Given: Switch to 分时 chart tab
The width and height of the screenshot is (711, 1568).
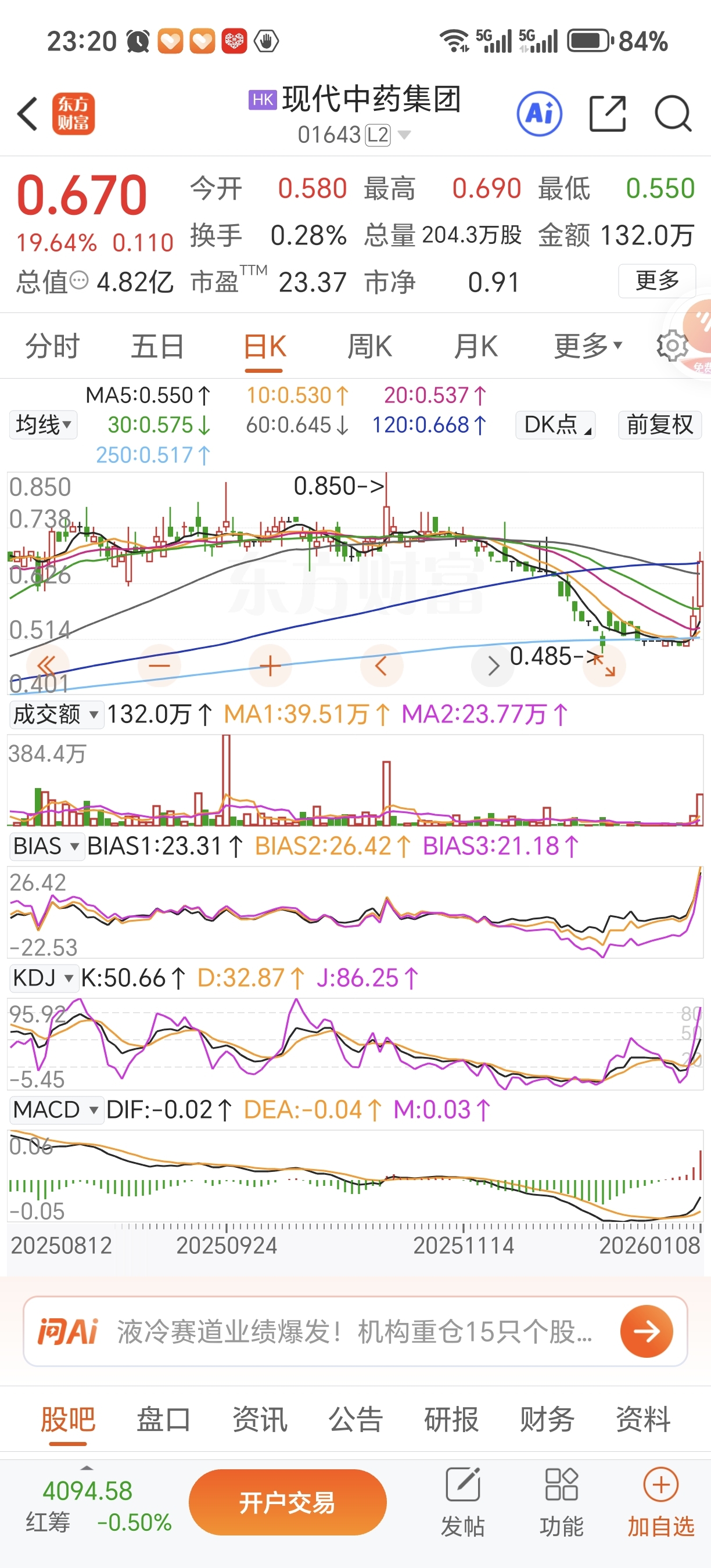Looking at the screenshot, I should pyautogui.click(x=52, y=346).
